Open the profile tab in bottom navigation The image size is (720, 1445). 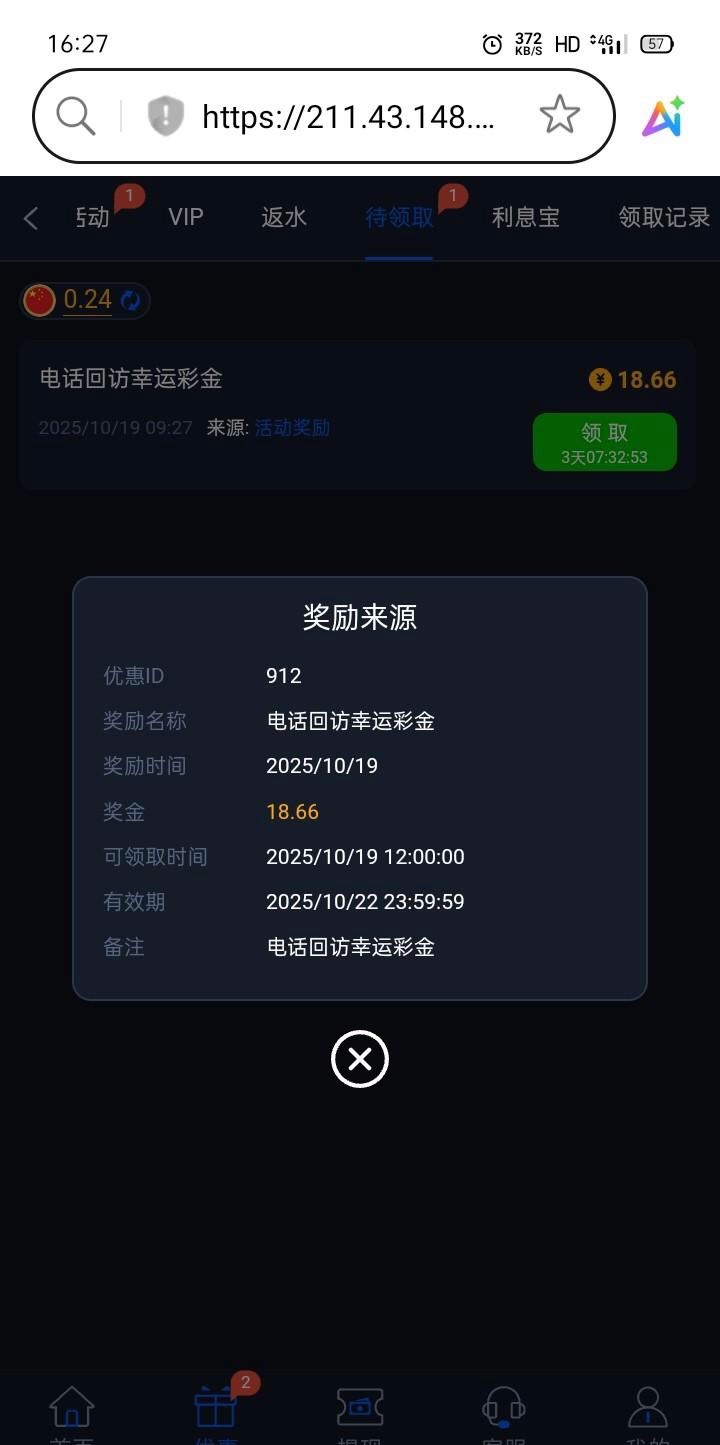[647, 1412]
